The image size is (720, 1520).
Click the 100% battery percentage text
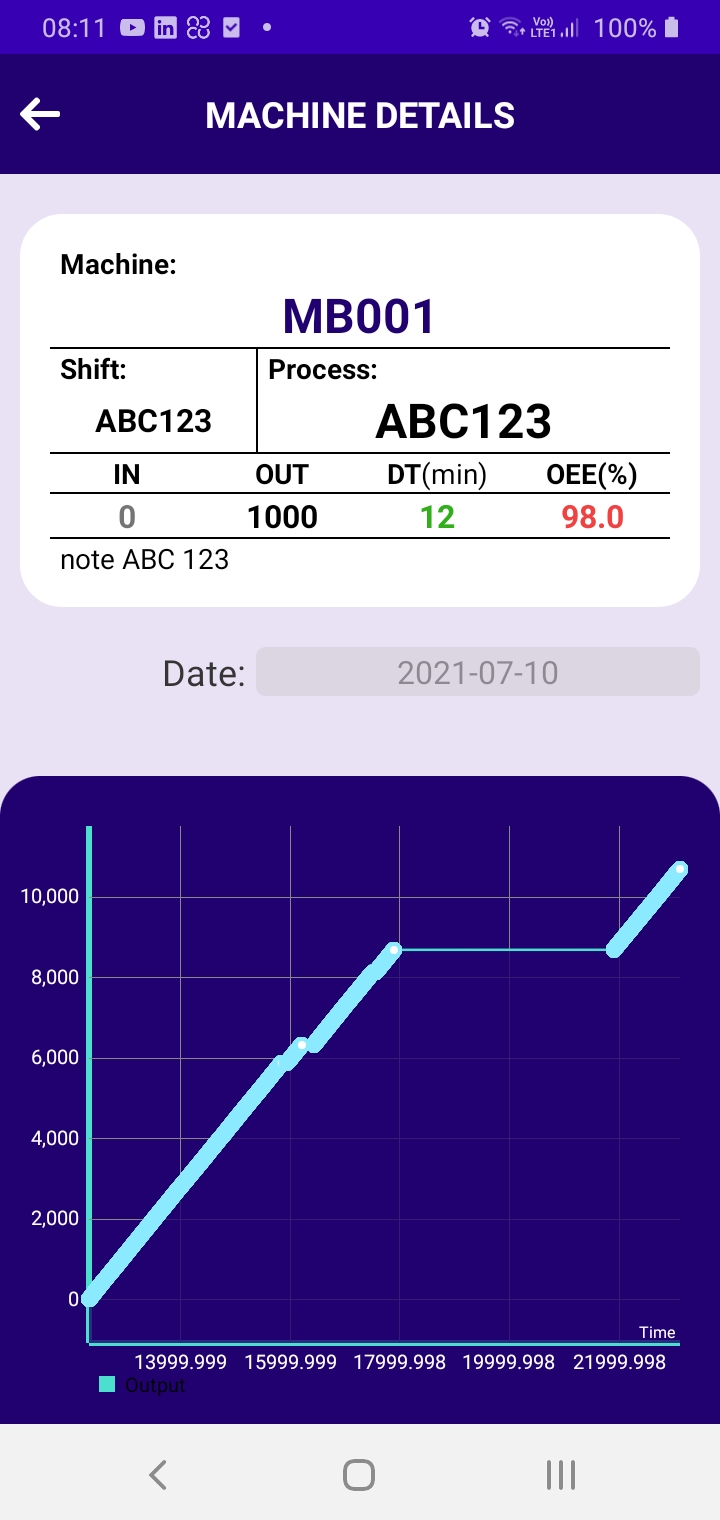coord(627,27)
